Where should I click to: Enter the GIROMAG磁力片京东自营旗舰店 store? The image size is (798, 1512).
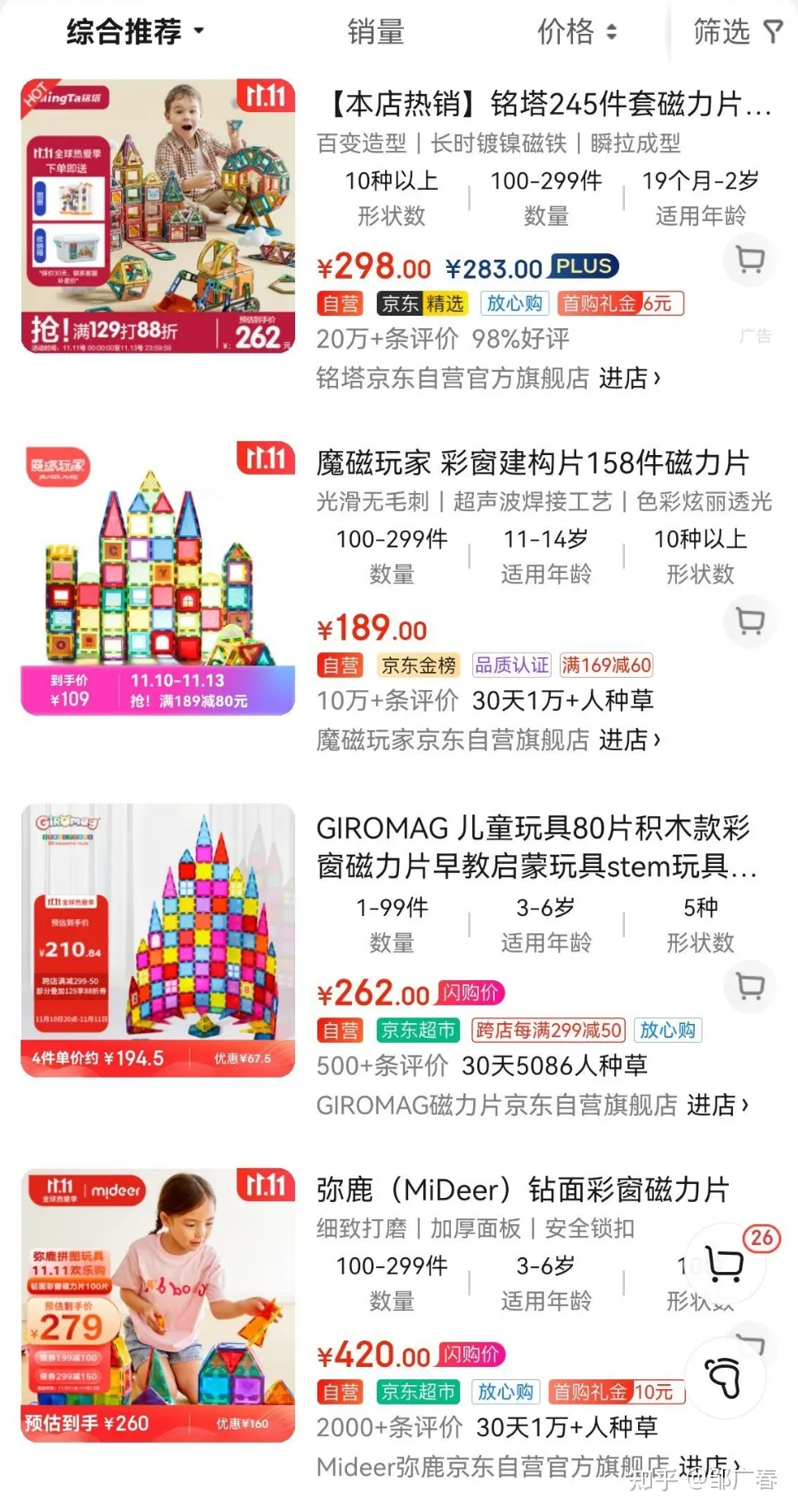click(717, 1105)
